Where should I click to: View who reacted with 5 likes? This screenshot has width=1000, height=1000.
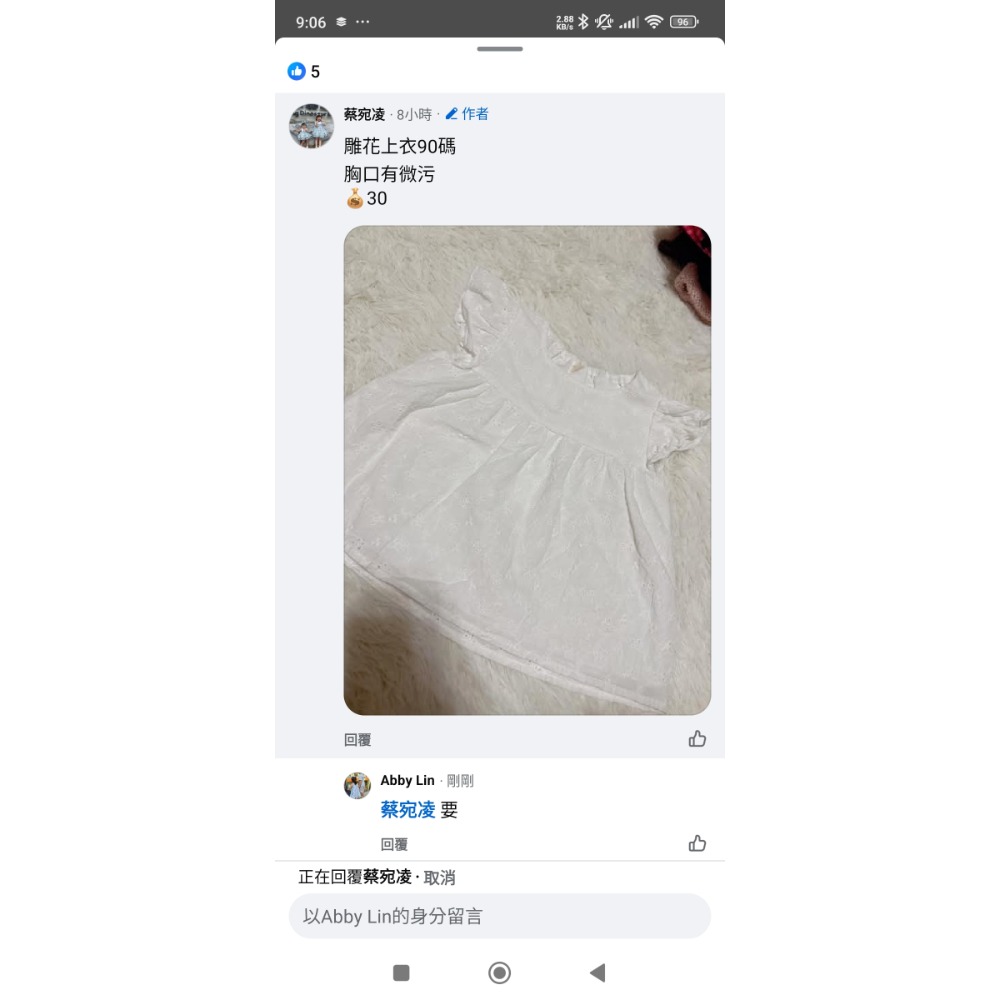[304, 71]
